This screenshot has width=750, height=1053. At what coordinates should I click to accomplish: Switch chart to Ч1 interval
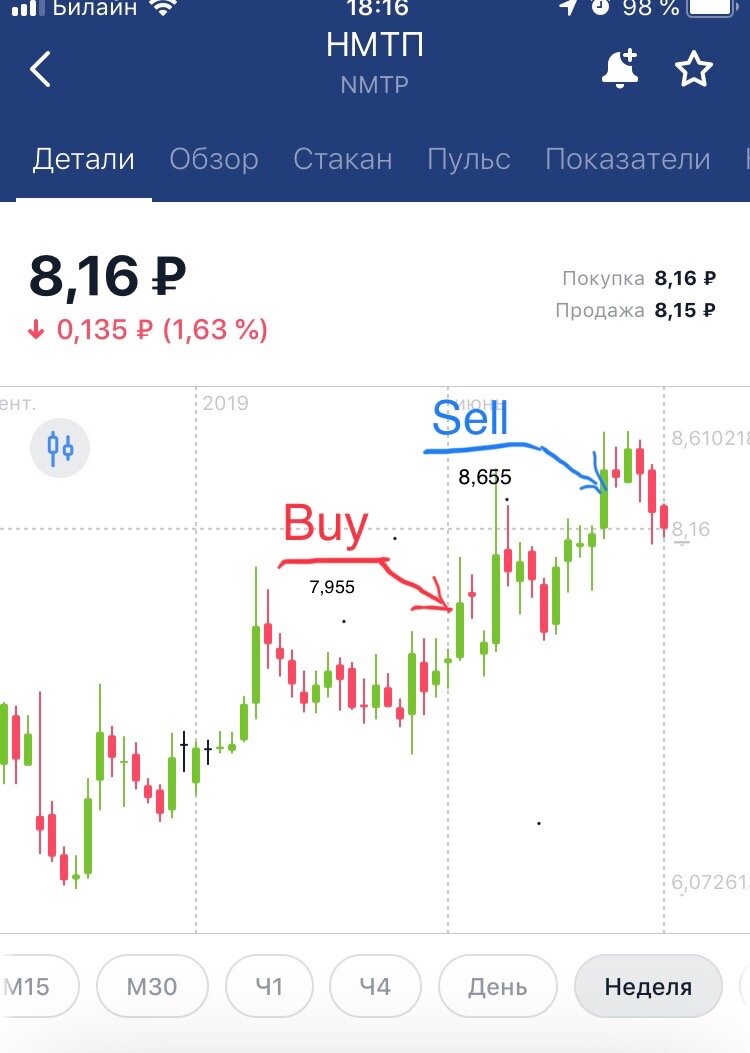pos(269,987)
